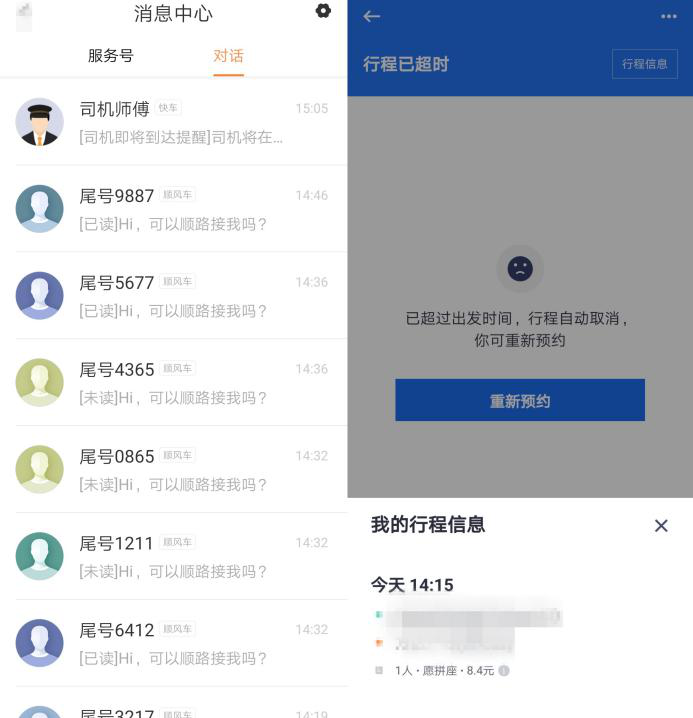The height and width of the screenshot is (718, 693).
Task: Tap 重新预约 to rebook the trip
Action: pyautogui.click(x=520, y=401)
